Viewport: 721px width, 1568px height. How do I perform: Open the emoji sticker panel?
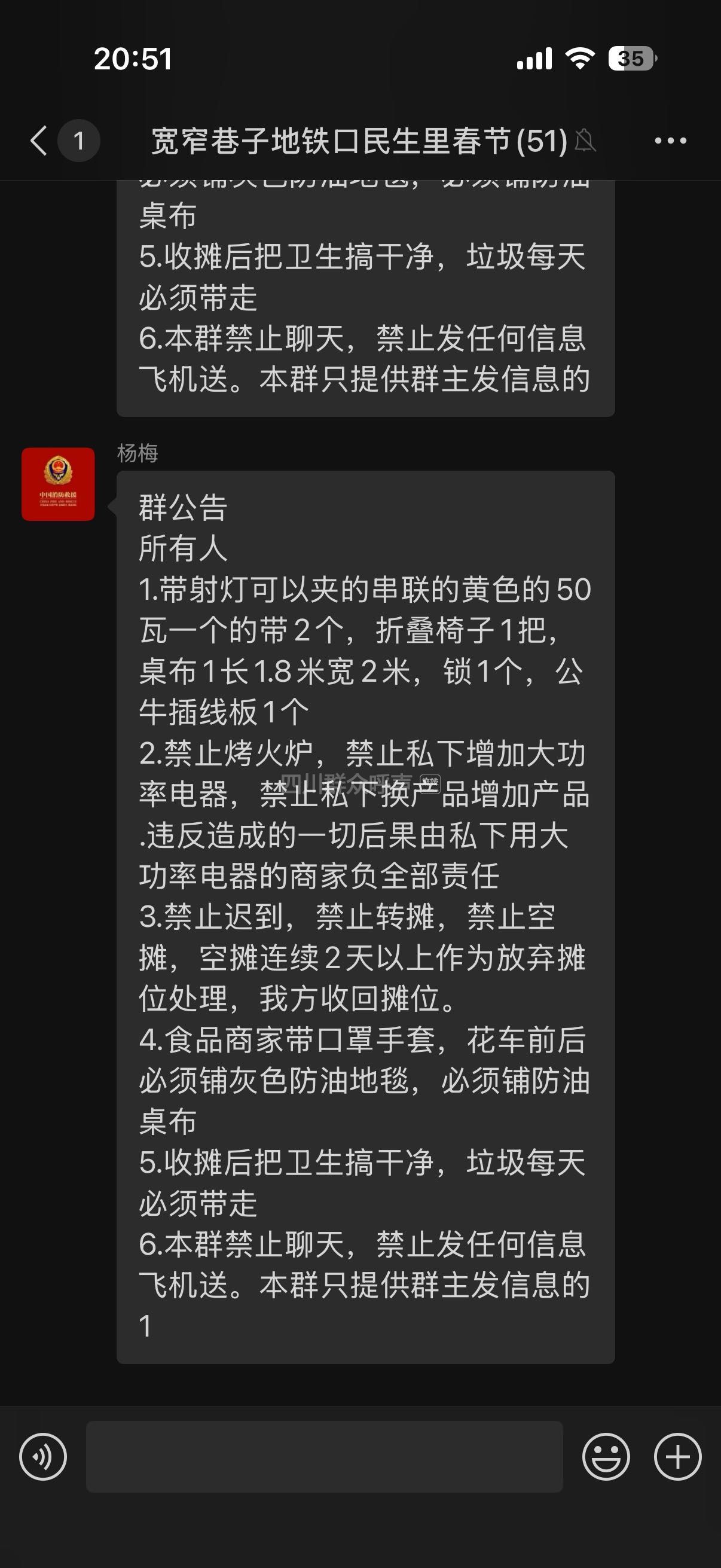[x=606, y=1457]
